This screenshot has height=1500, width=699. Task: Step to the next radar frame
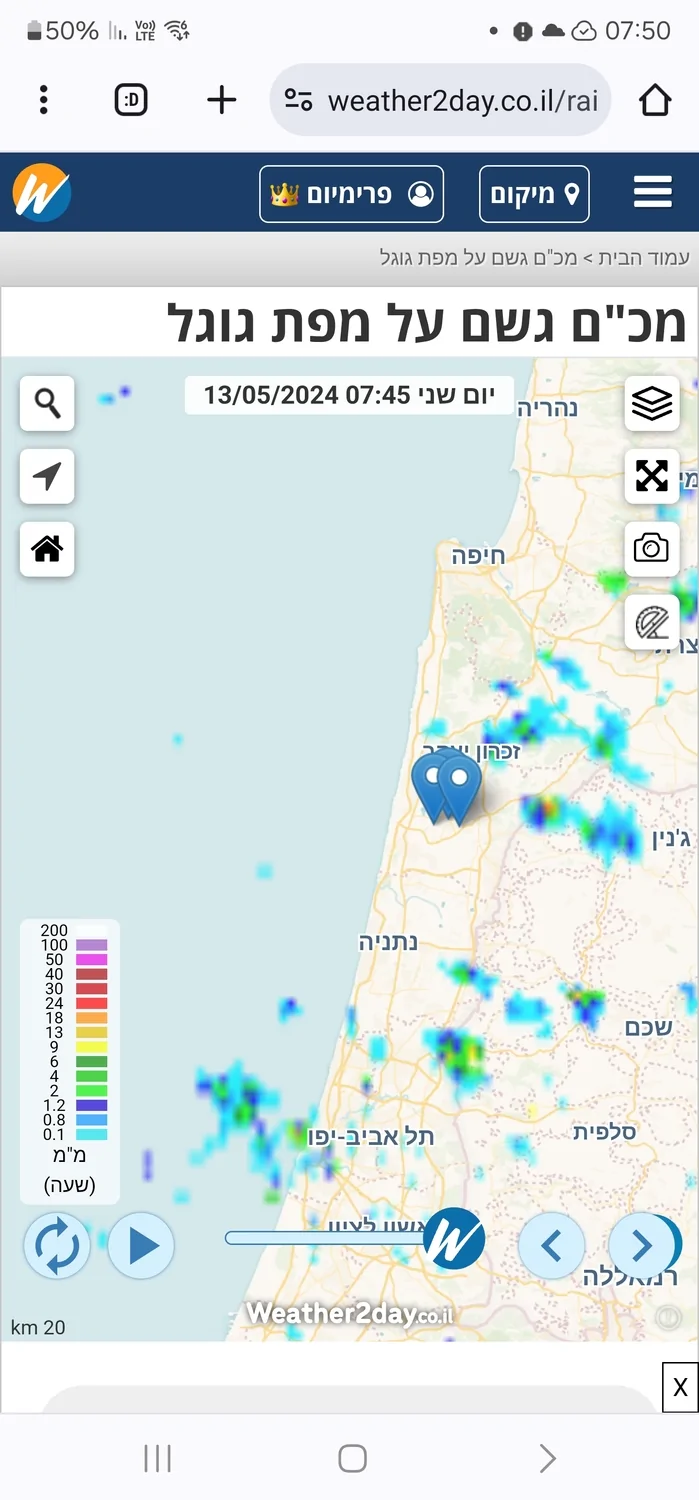coord(642,1245)
